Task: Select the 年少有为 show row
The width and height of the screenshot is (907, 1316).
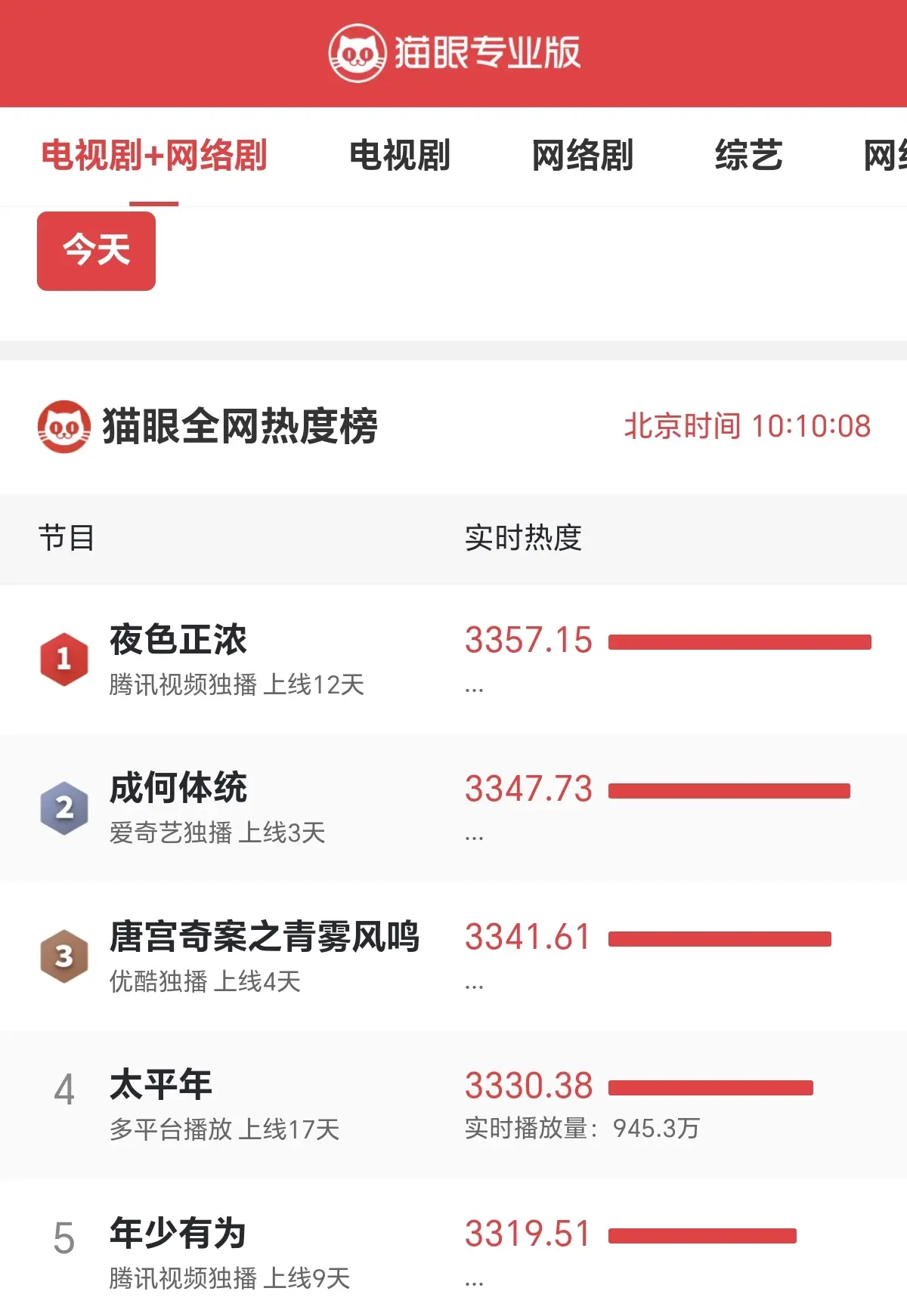Action: 178,1234
